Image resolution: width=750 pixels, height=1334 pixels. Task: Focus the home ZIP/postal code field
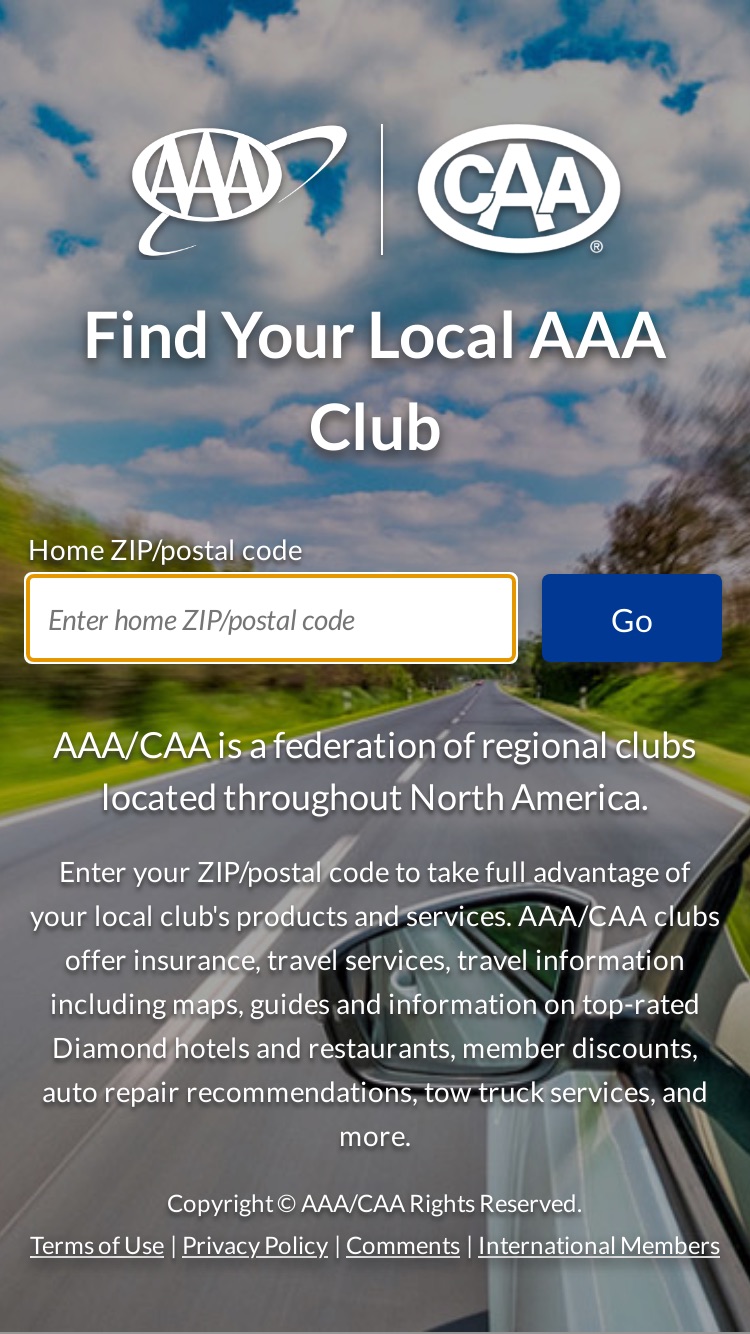(271, 618)
